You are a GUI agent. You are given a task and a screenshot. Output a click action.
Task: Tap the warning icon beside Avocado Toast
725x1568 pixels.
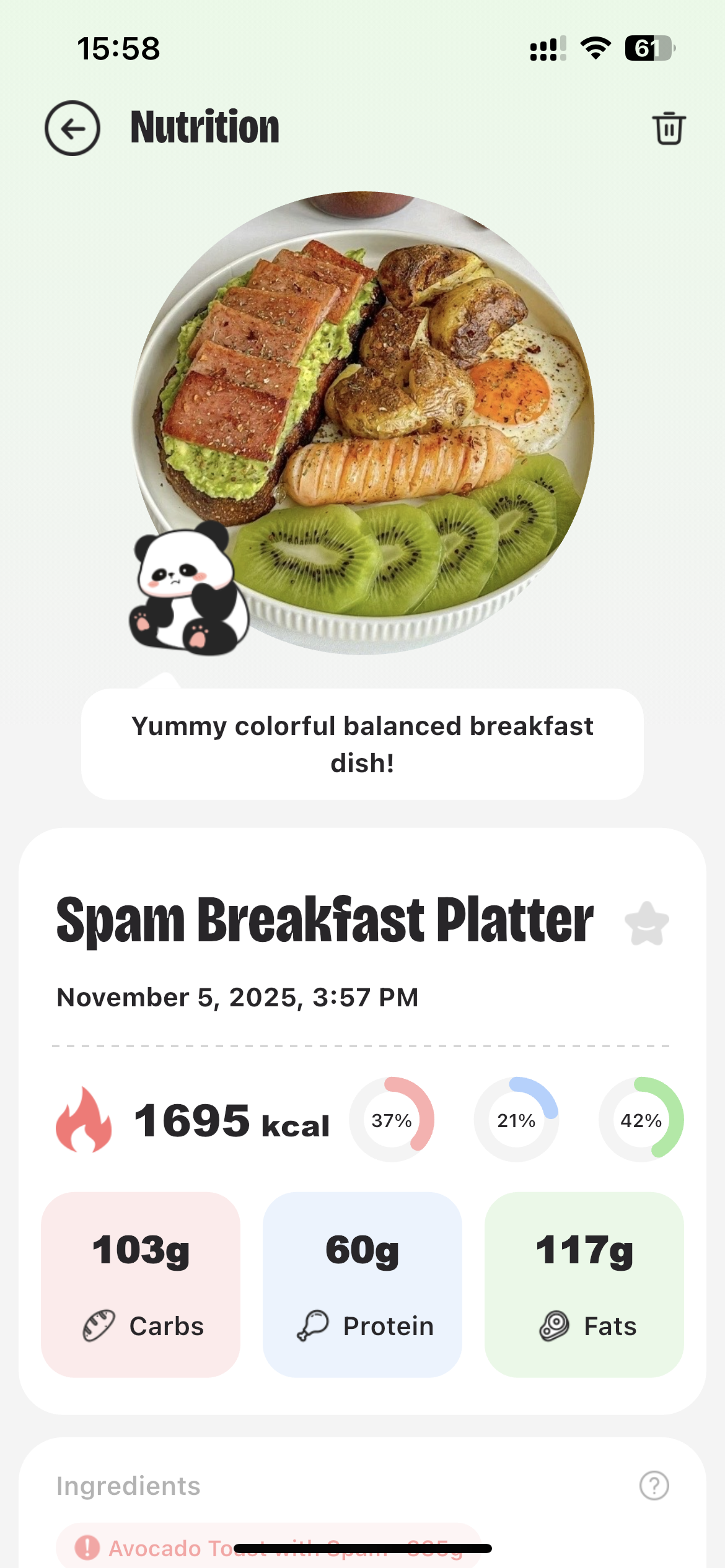tap(87, 1548)
